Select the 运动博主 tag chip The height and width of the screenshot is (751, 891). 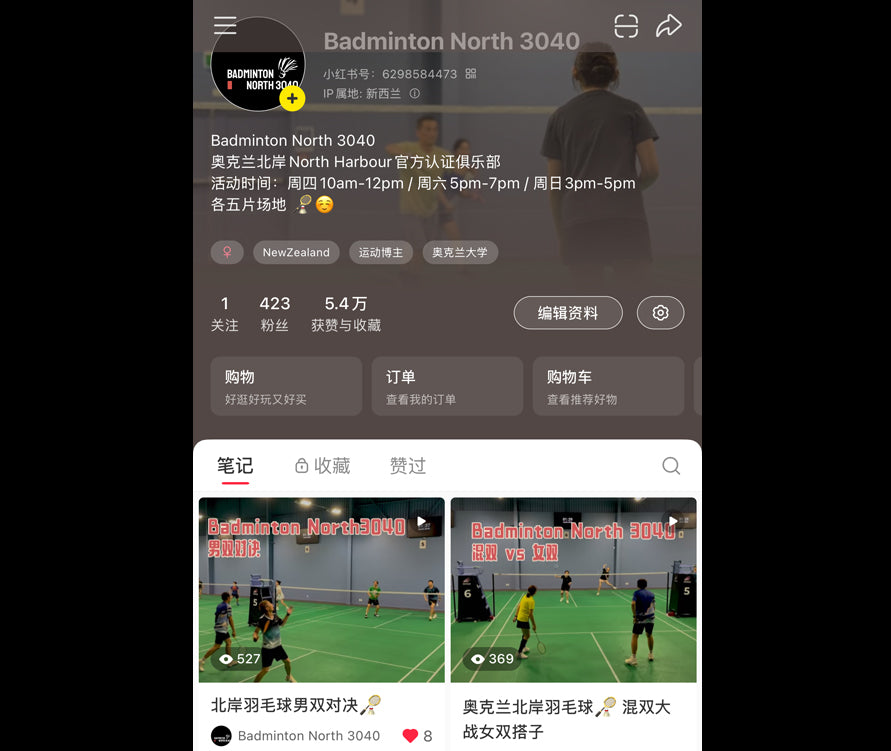(381, 253)
